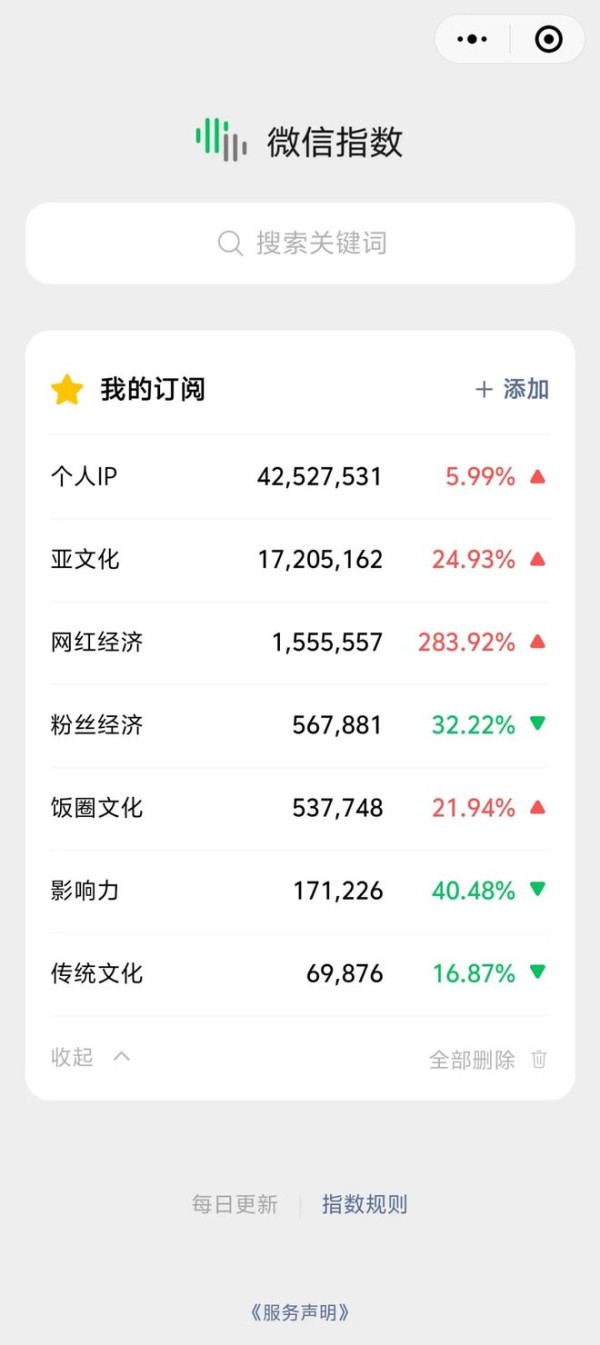Delete all subscriptions with 全部删除
600x1345 pixels.
pos(488,1059)
